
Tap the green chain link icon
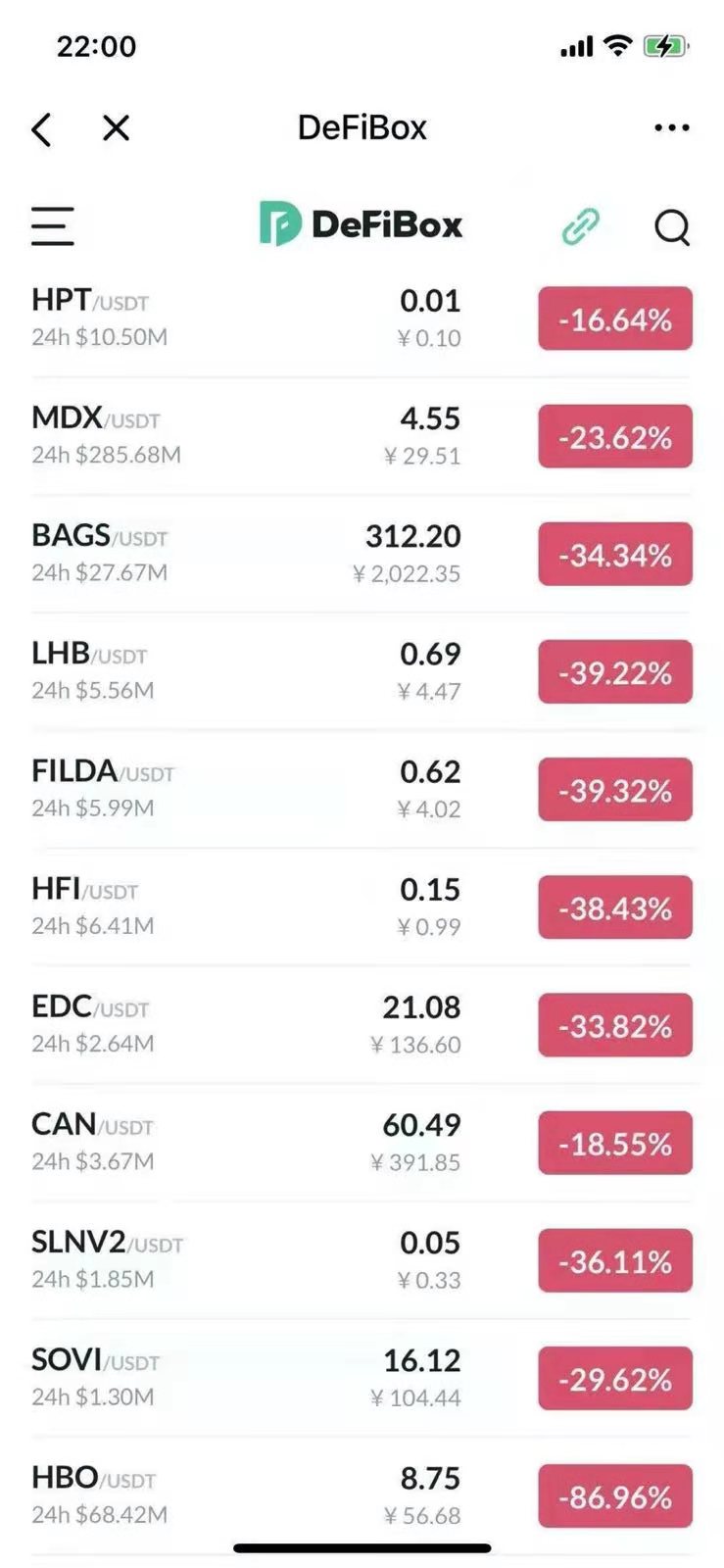coord(580,226)
